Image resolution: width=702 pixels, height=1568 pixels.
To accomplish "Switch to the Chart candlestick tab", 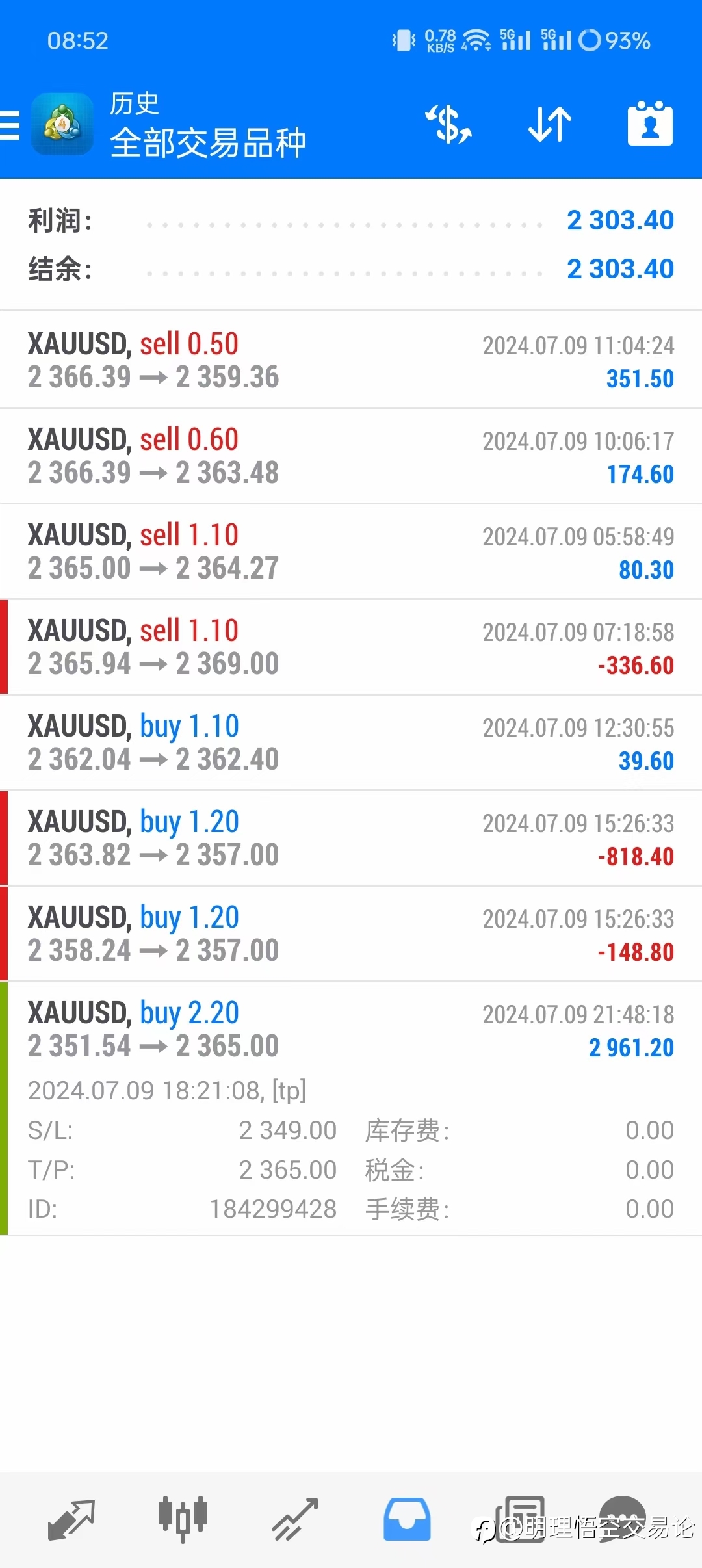I will [x=183, y=1519].
